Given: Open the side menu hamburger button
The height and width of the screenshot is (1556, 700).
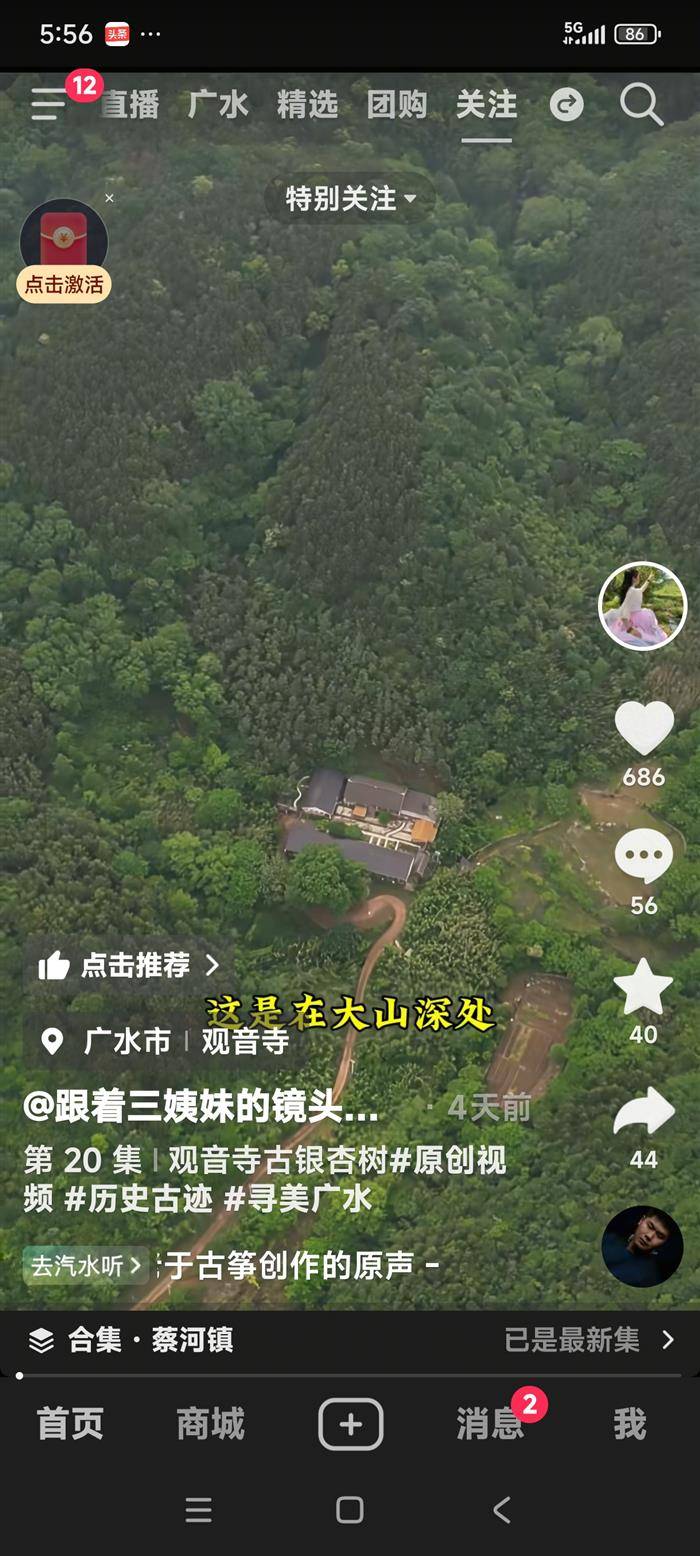Looking at the screenshot, I should point(47,104).
